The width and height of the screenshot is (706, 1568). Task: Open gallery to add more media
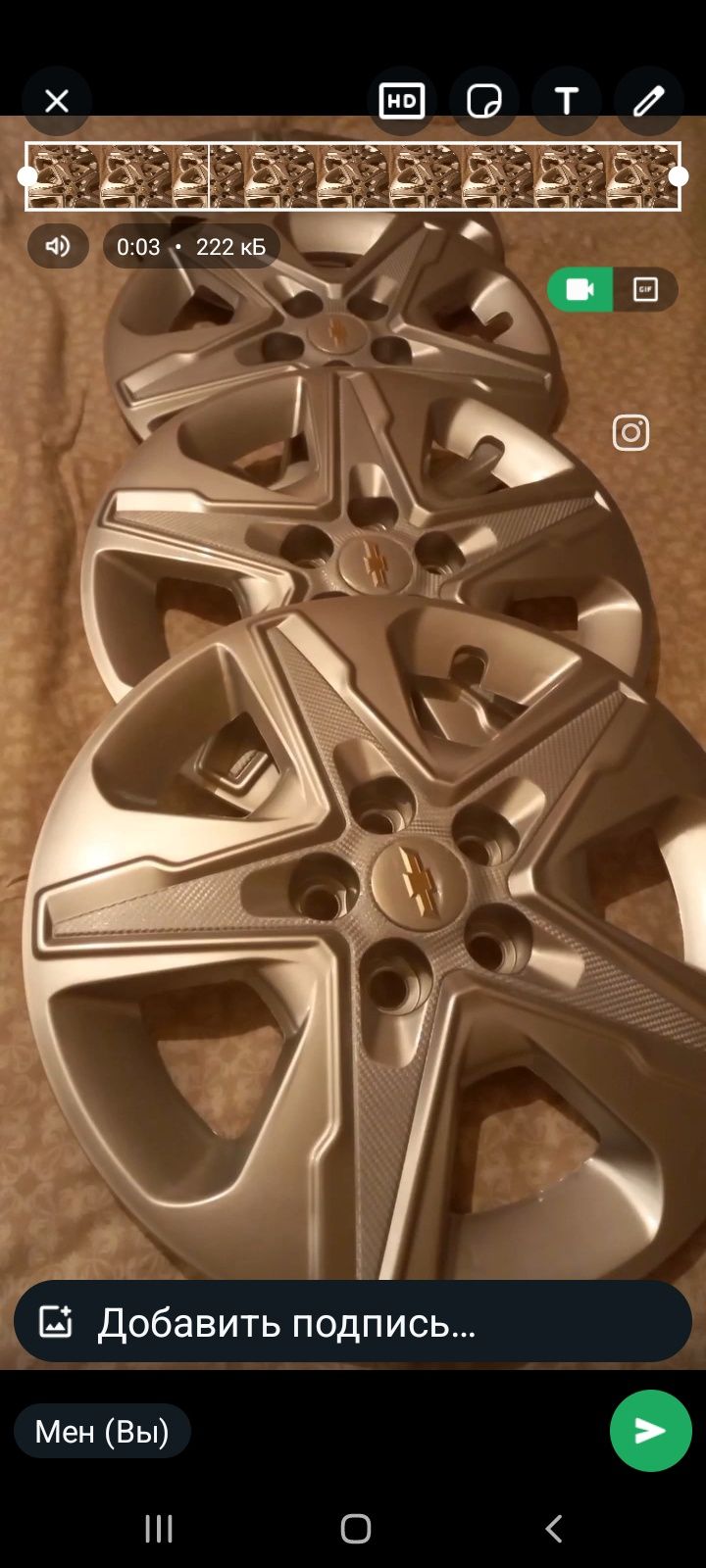(56, 1322)
